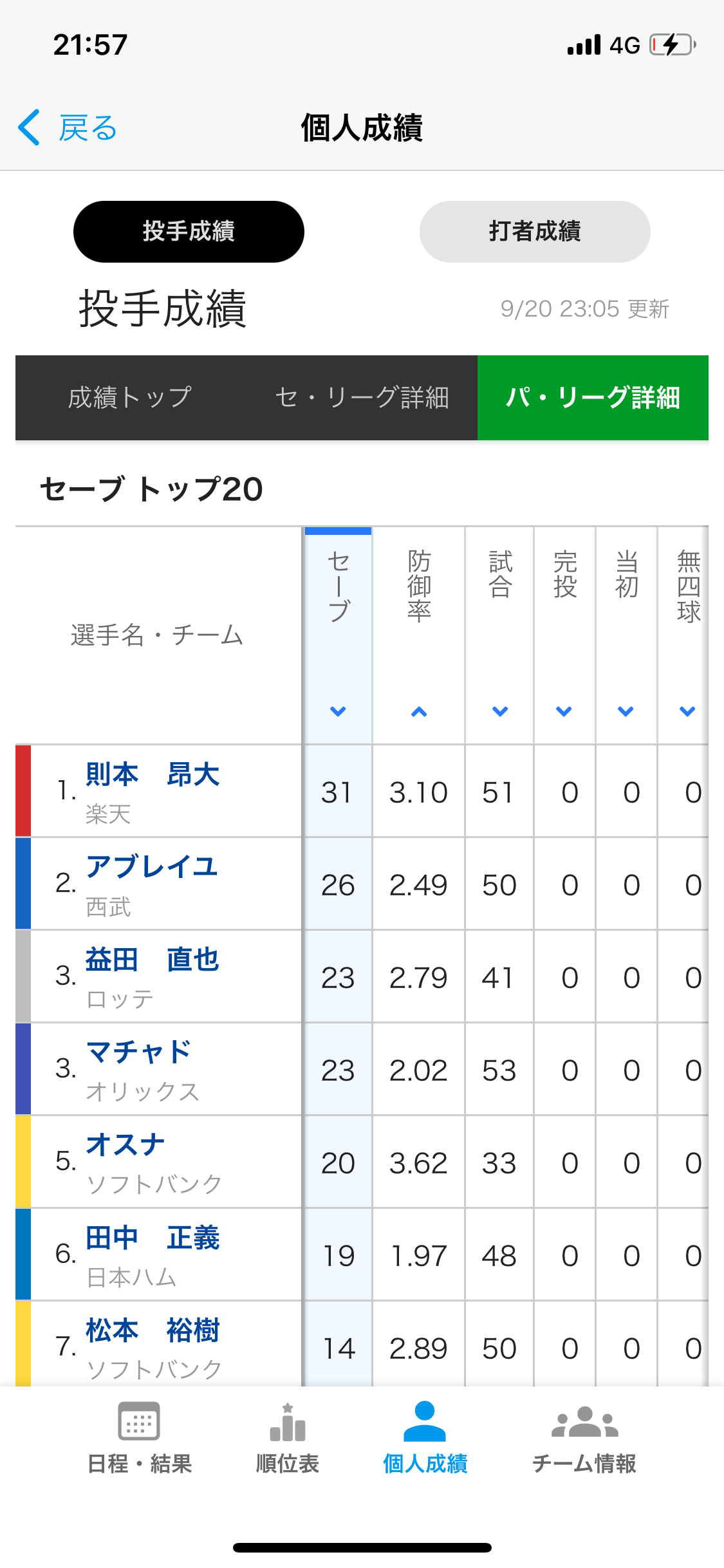This screenshot has width=724, height=1568.
Task: Open player アブレイユ profile
Action: [x=152, y=866]
